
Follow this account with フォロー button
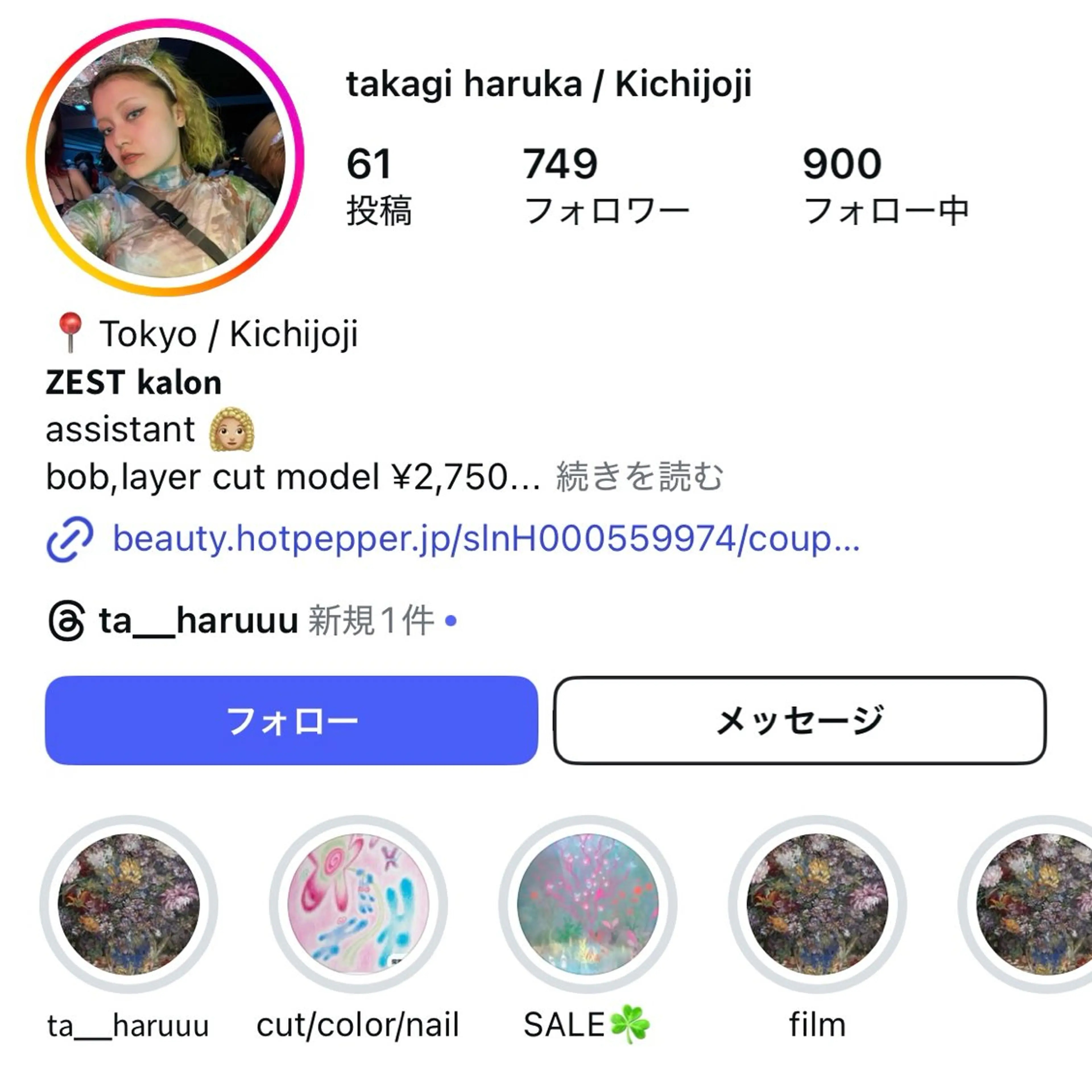pos(291,721)
